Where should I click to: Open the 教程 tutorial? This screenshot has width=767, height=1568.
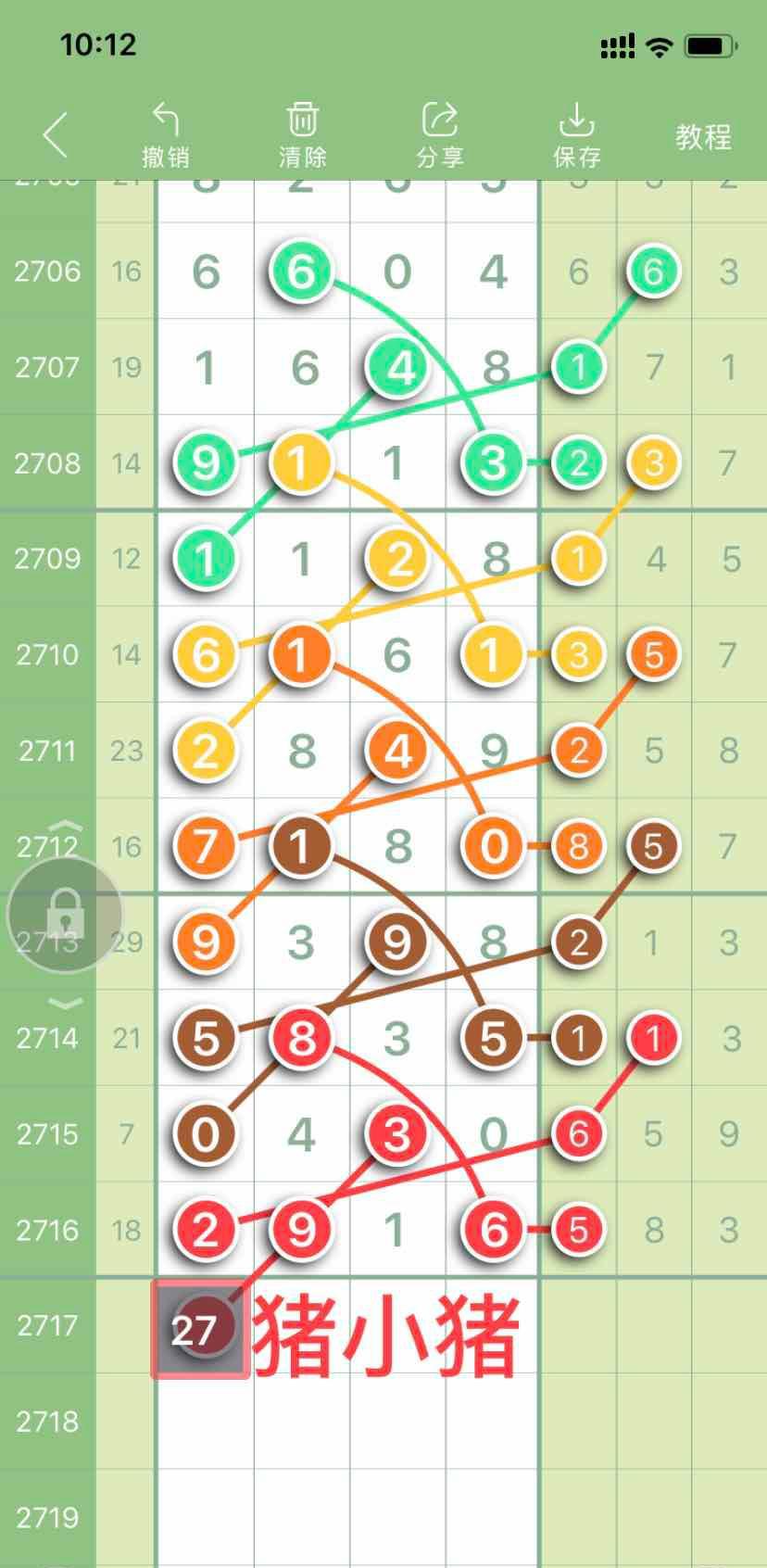click(x=703, y=137)
